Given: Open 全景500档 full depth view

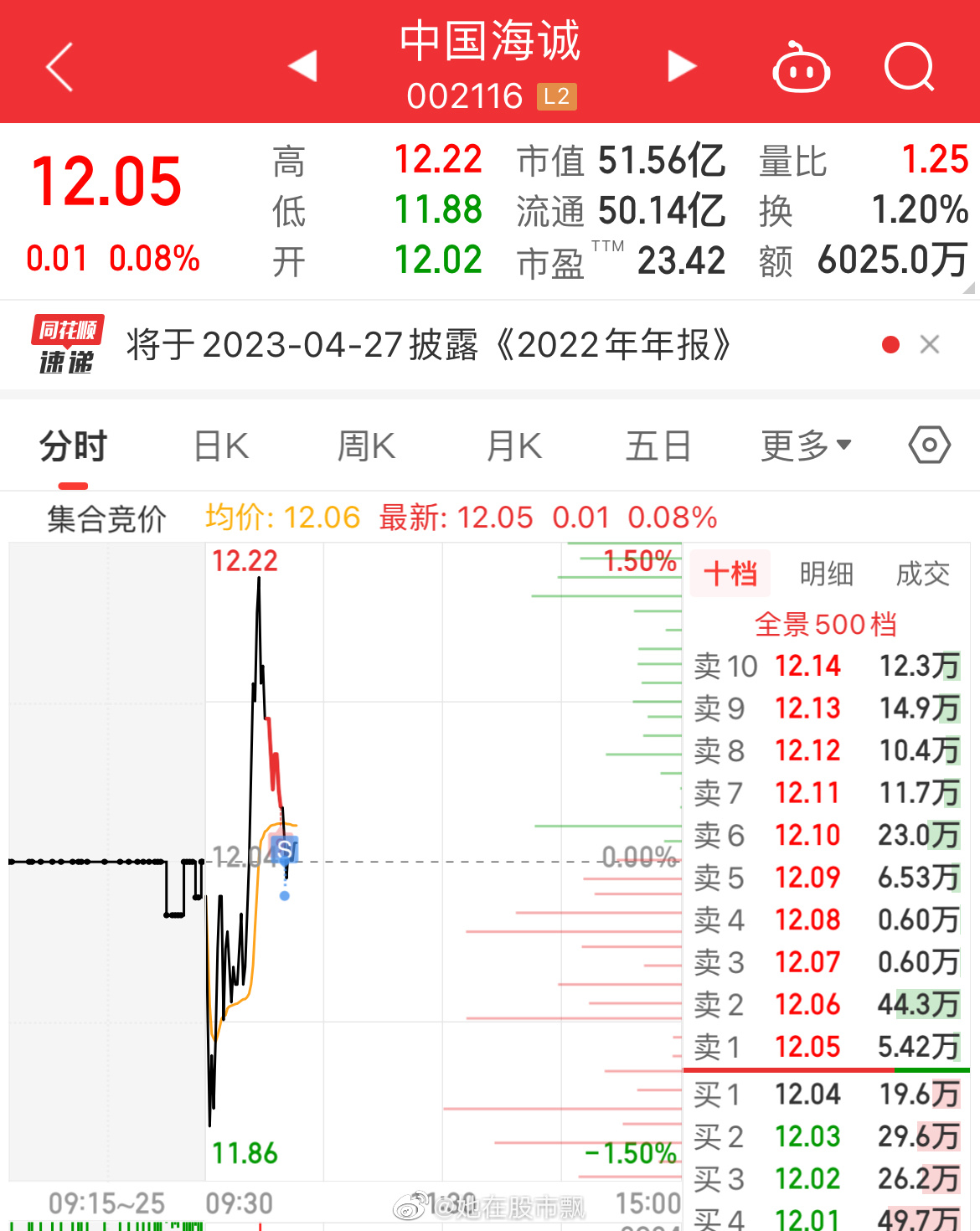Looking at the screenshot, I should pyautogui.click(x=826, y=624).
